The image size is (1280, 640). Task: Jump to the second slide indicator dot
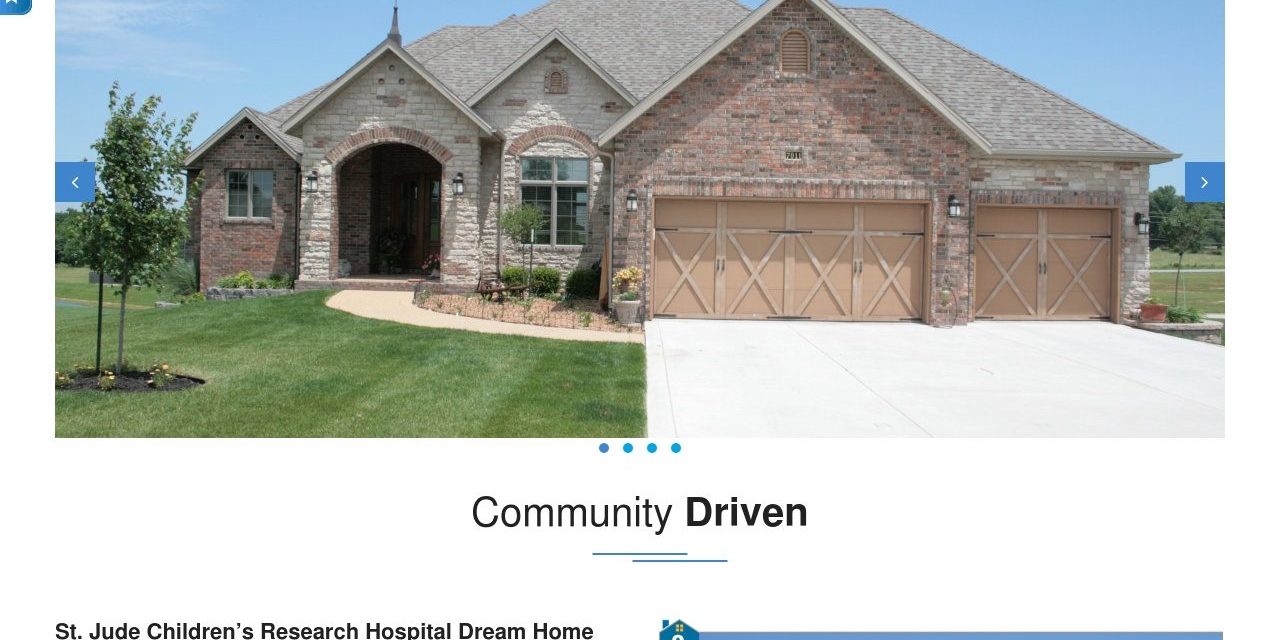click(x=628, y=448)
